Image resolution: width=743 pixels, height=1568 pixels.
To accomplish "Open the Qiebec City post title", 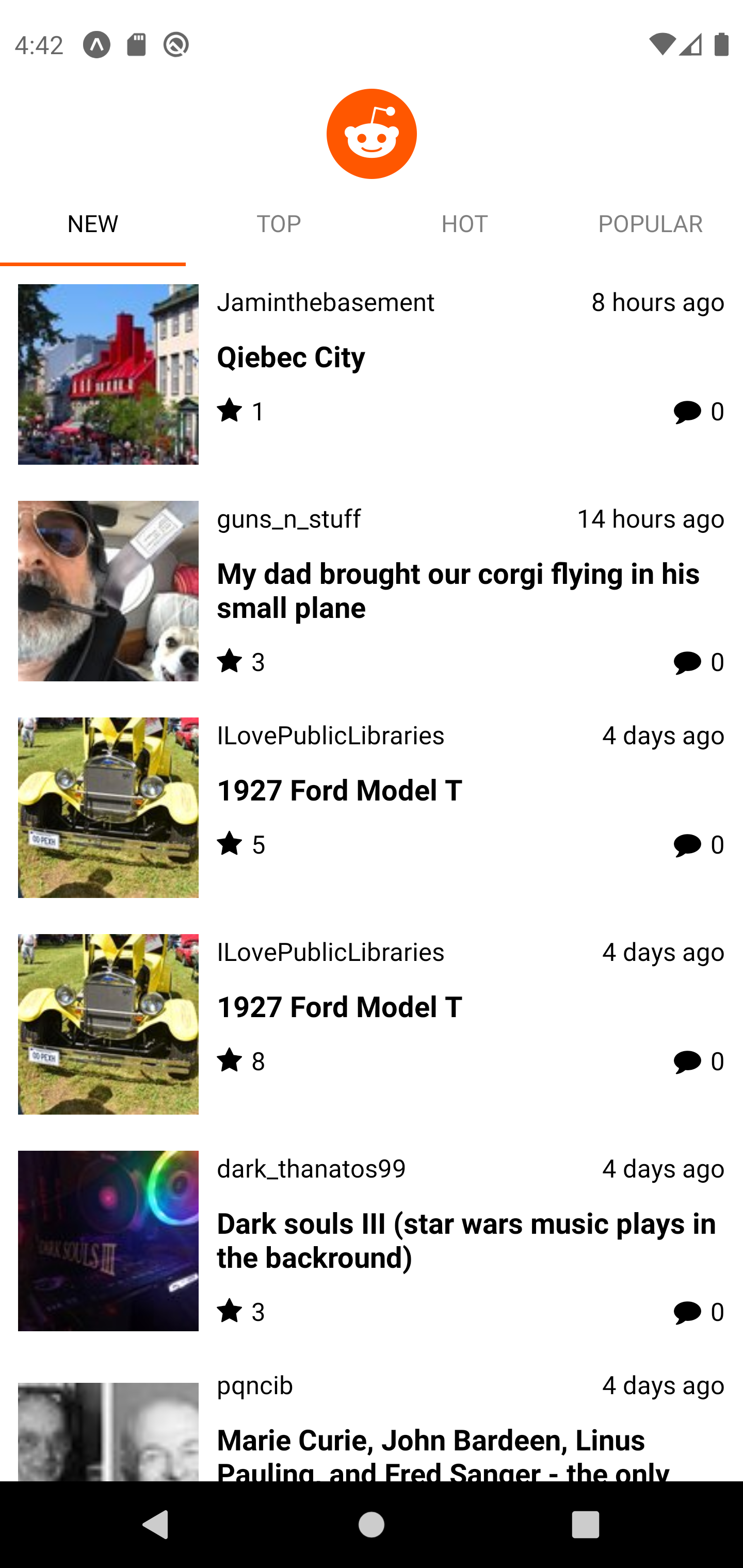I will 290,357.
